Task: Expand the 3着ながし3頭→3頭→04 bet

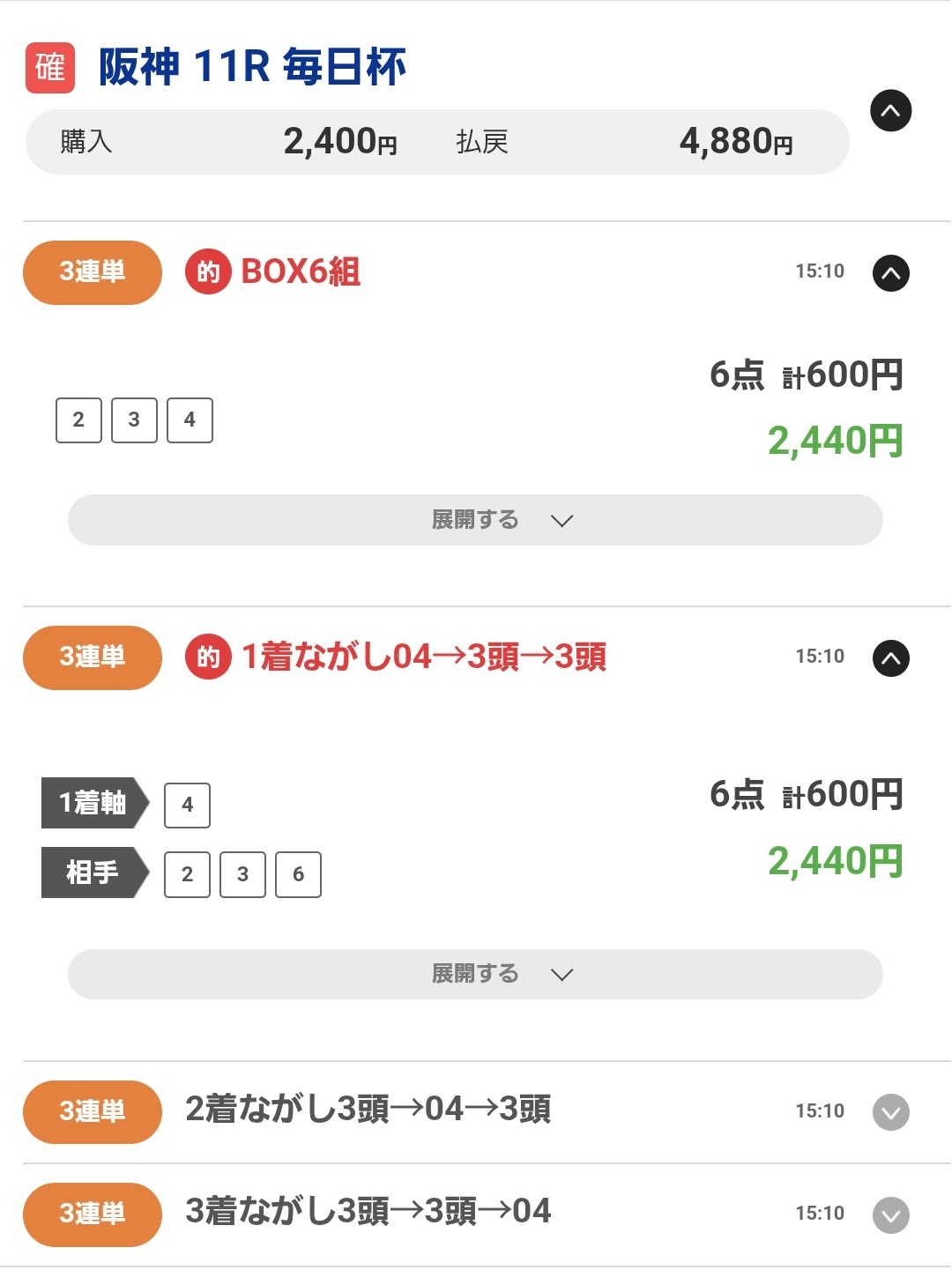Action: click(x=890, y=1215)
